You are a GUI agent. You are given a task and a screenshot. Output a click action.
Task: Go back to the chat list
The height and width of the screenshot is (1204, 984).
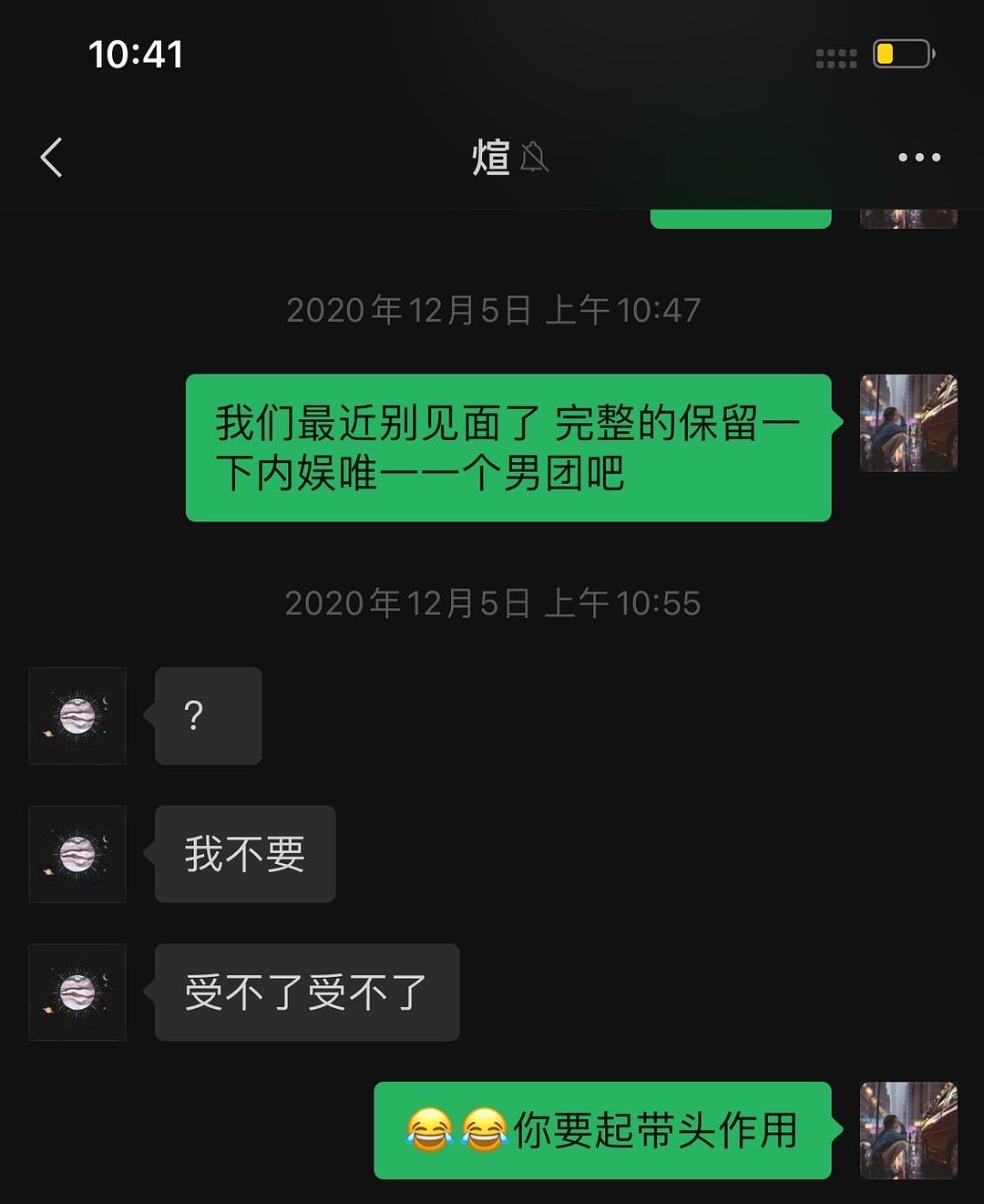coord(52,158)
